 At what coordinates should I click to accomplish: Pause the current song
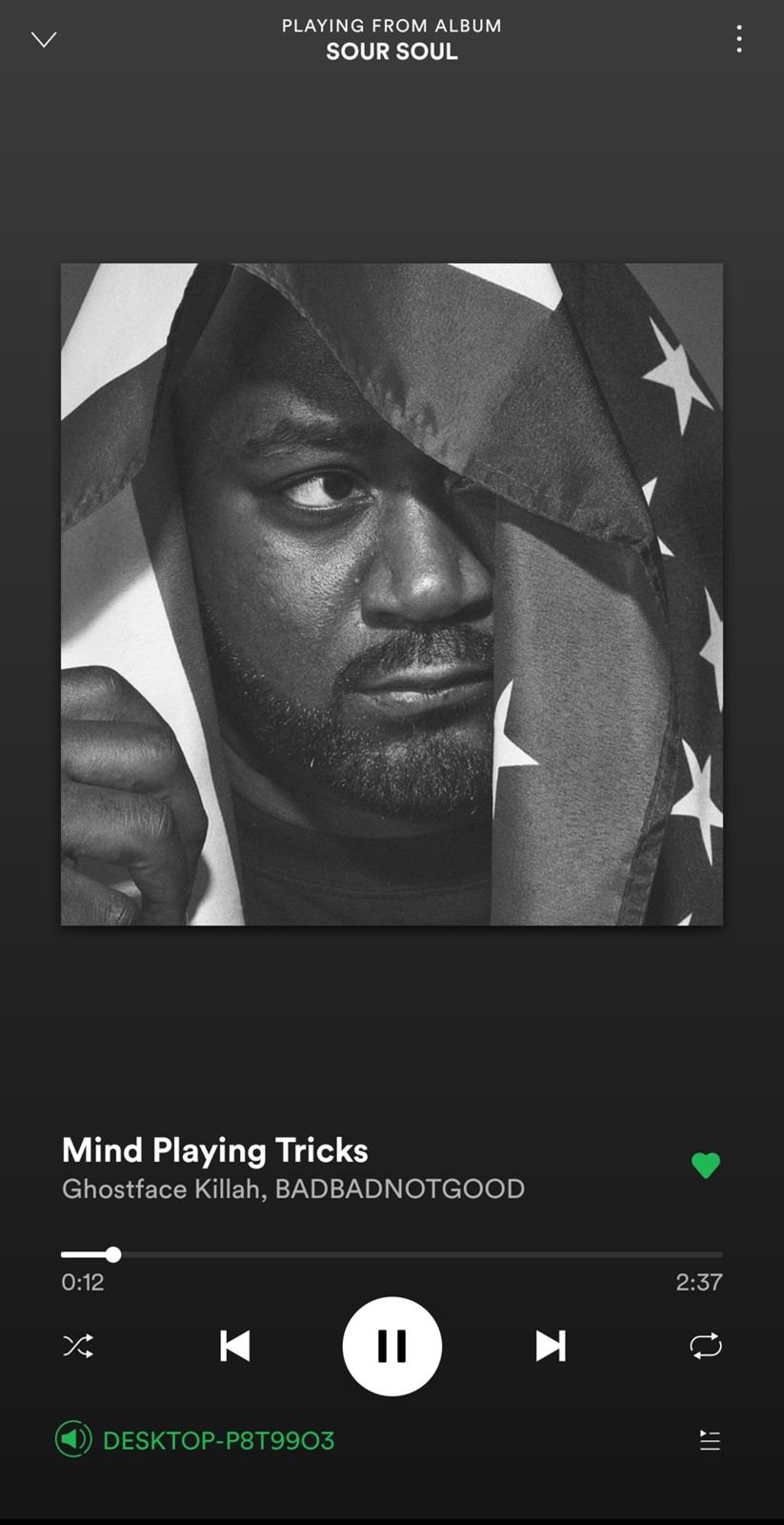tap(392, 1346)
